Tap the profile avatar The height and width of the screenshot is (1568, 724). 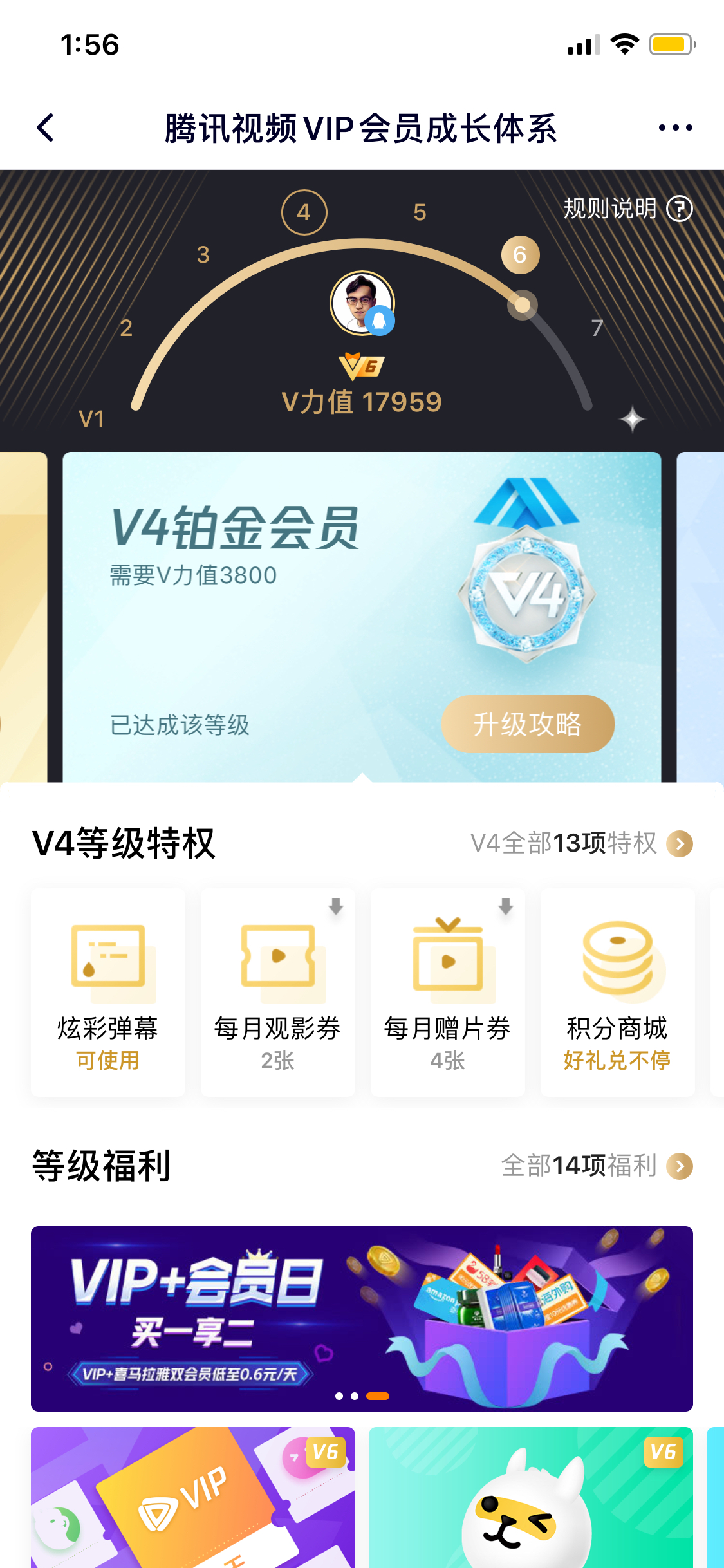tap(362, 303)
